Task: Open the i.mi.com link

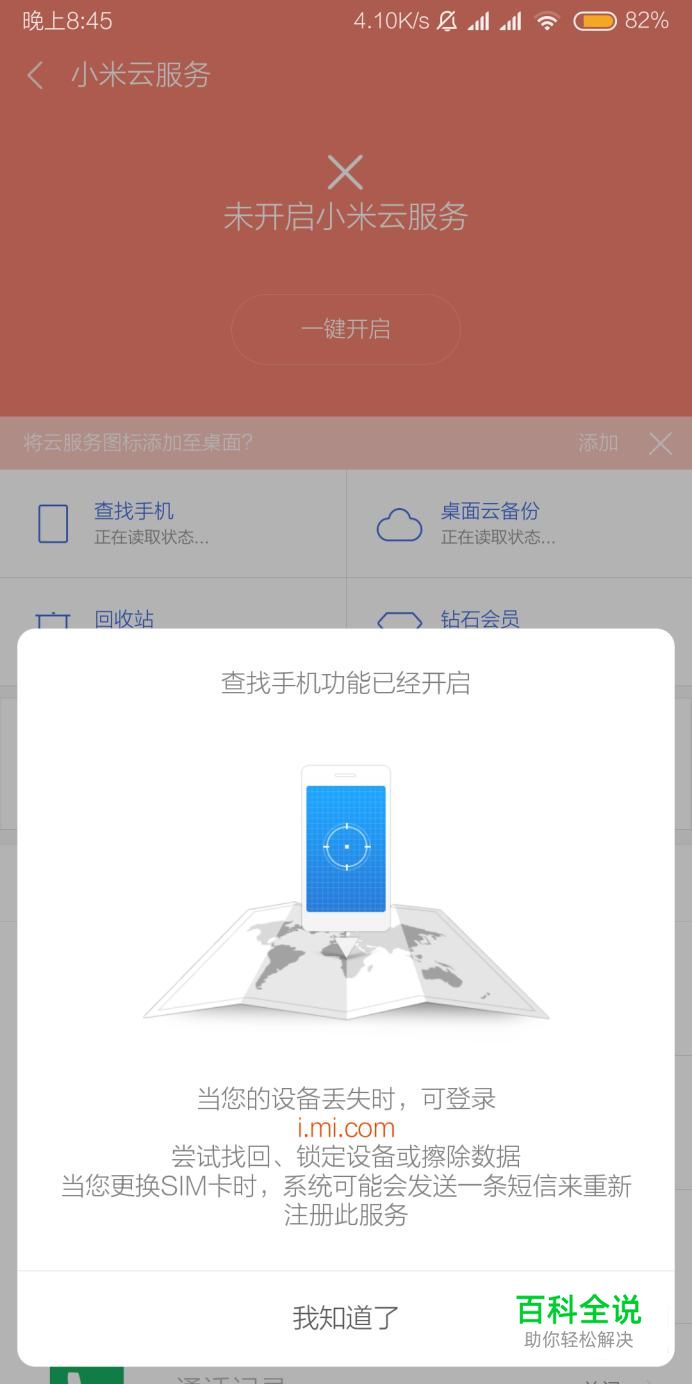Action: point(346,1128)
